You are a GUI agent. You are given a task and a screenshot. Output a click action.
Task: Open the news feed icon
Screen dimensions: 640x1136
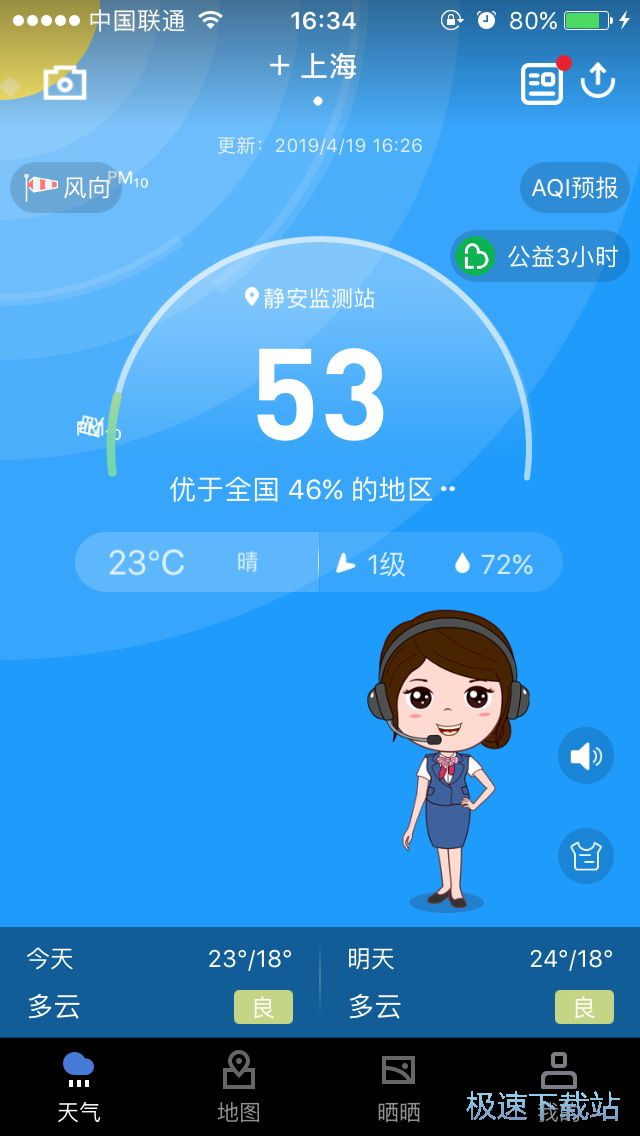click(542, 83)
